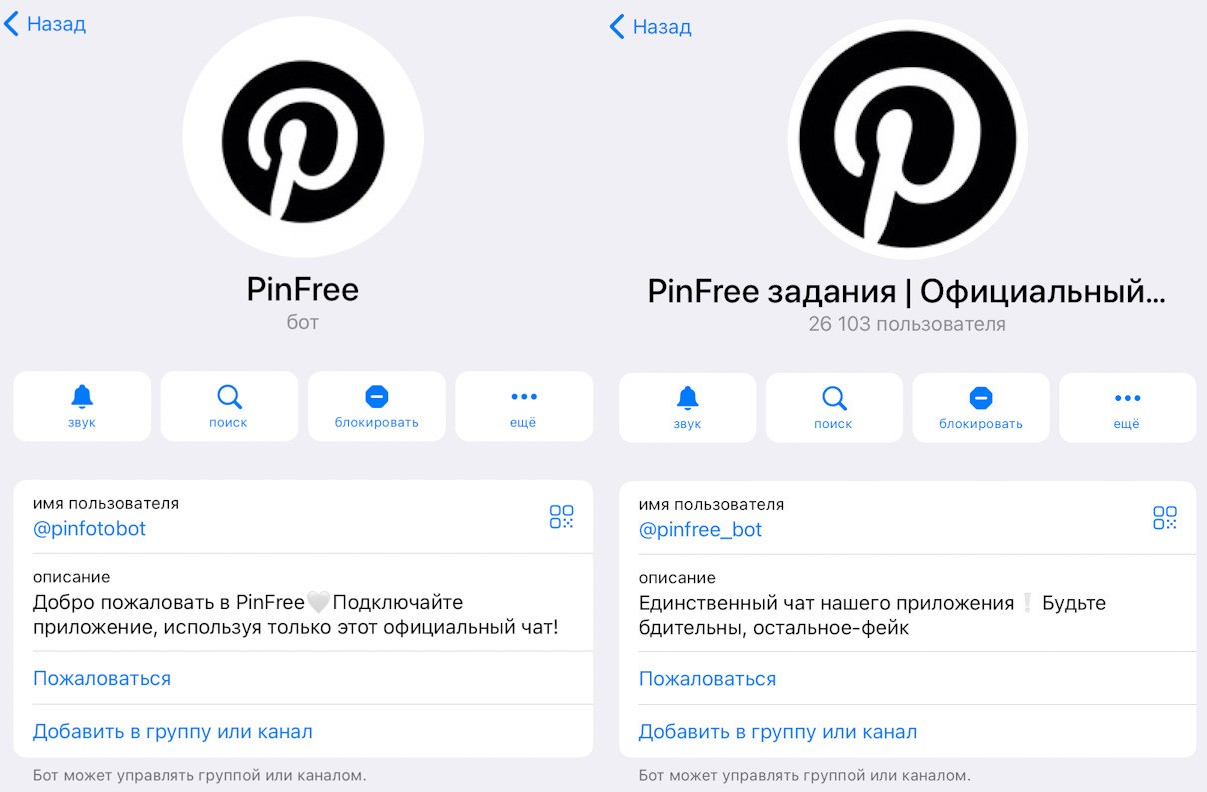Show QR code for @pinfree_bot

(1165, 518)
